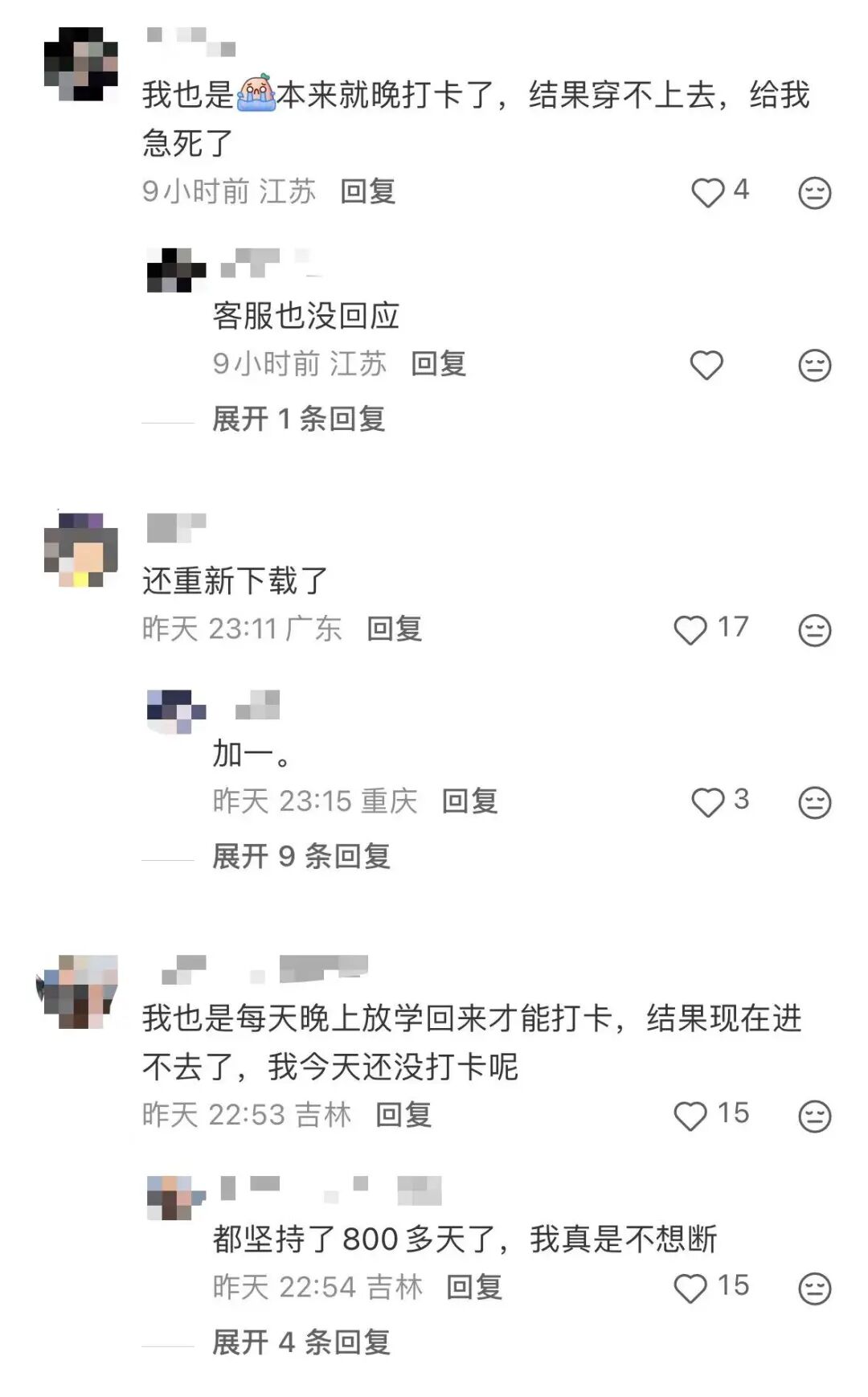The image size is (868, 1397).
Task: Like the reply '客服也没回应'
Action: pos(706,366)
